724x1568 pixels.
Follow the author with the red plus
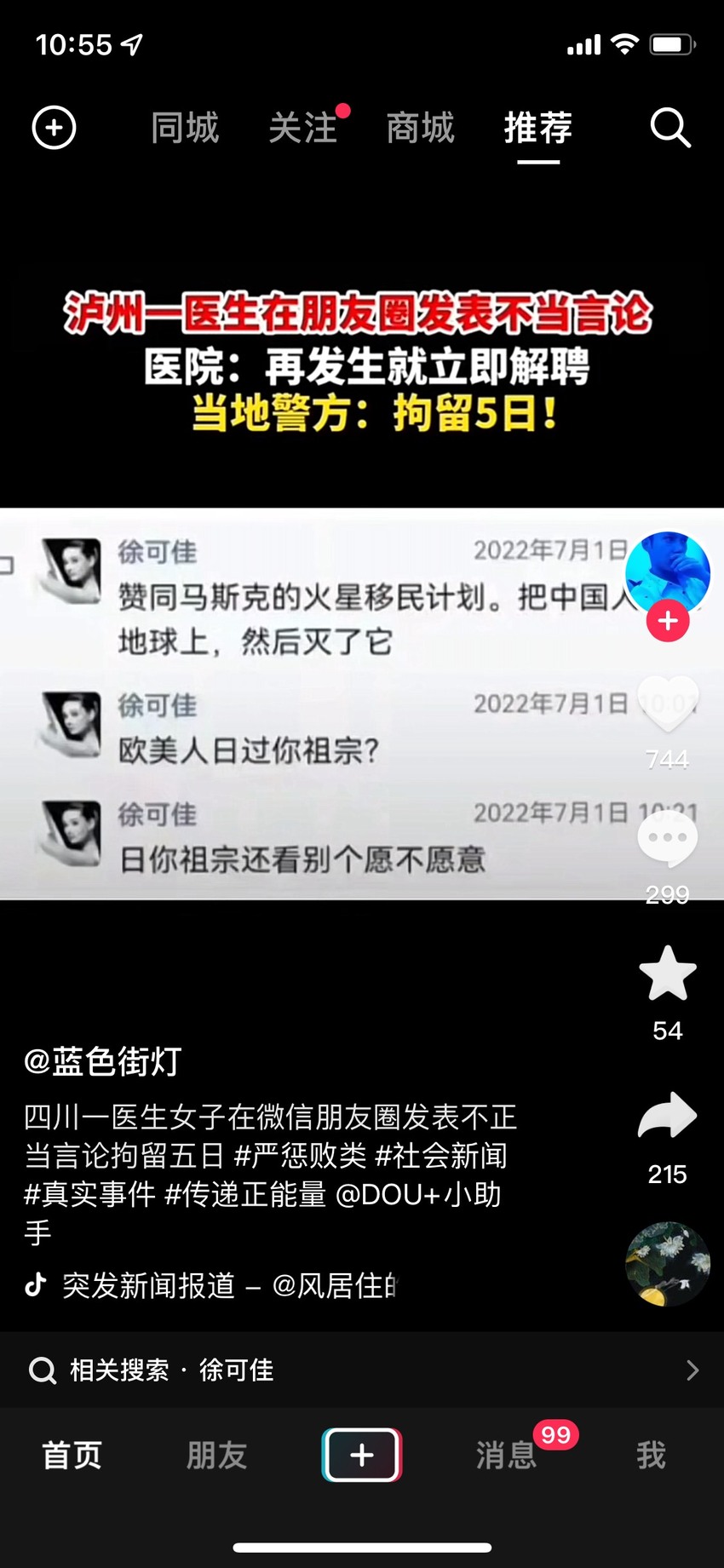pyautogui.click(x=668, y=621)
